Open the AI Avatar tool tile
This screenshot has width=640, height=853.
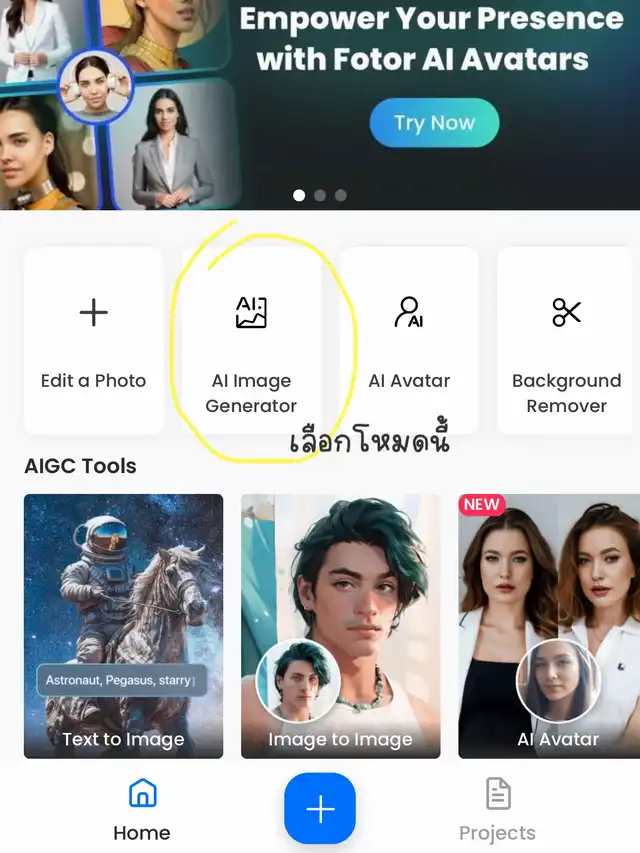tap(409, 341)
